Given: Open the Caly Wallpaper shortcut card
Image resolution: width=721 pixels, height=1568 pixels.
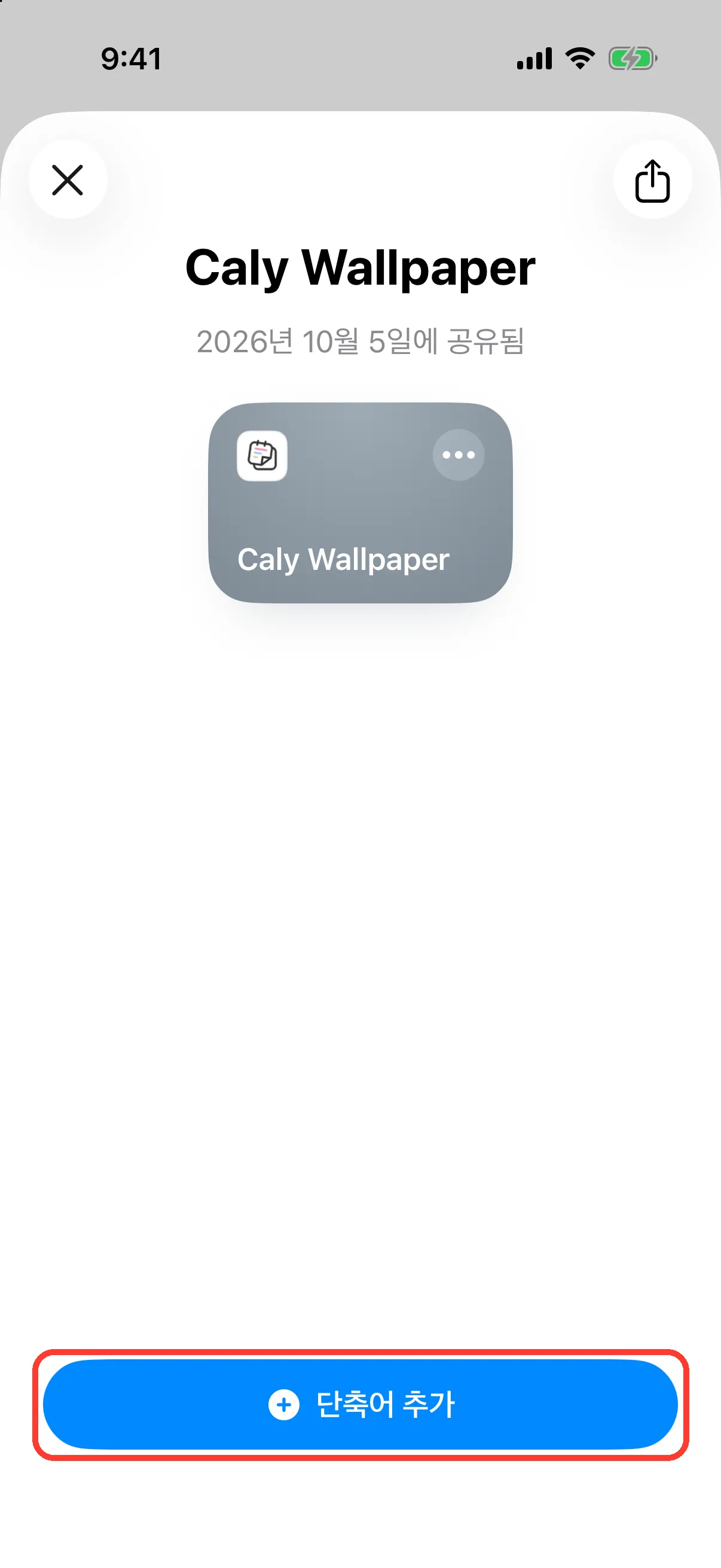Looking at the screenshot, I should (x=360, y=503).
